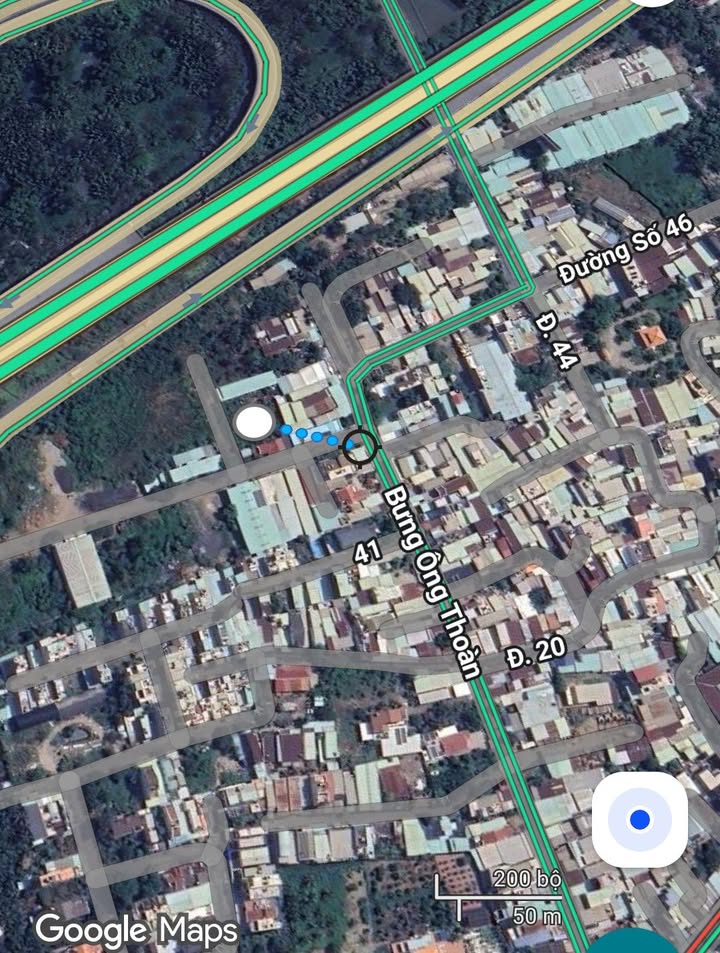Center the map on my location

click(640, 820)
